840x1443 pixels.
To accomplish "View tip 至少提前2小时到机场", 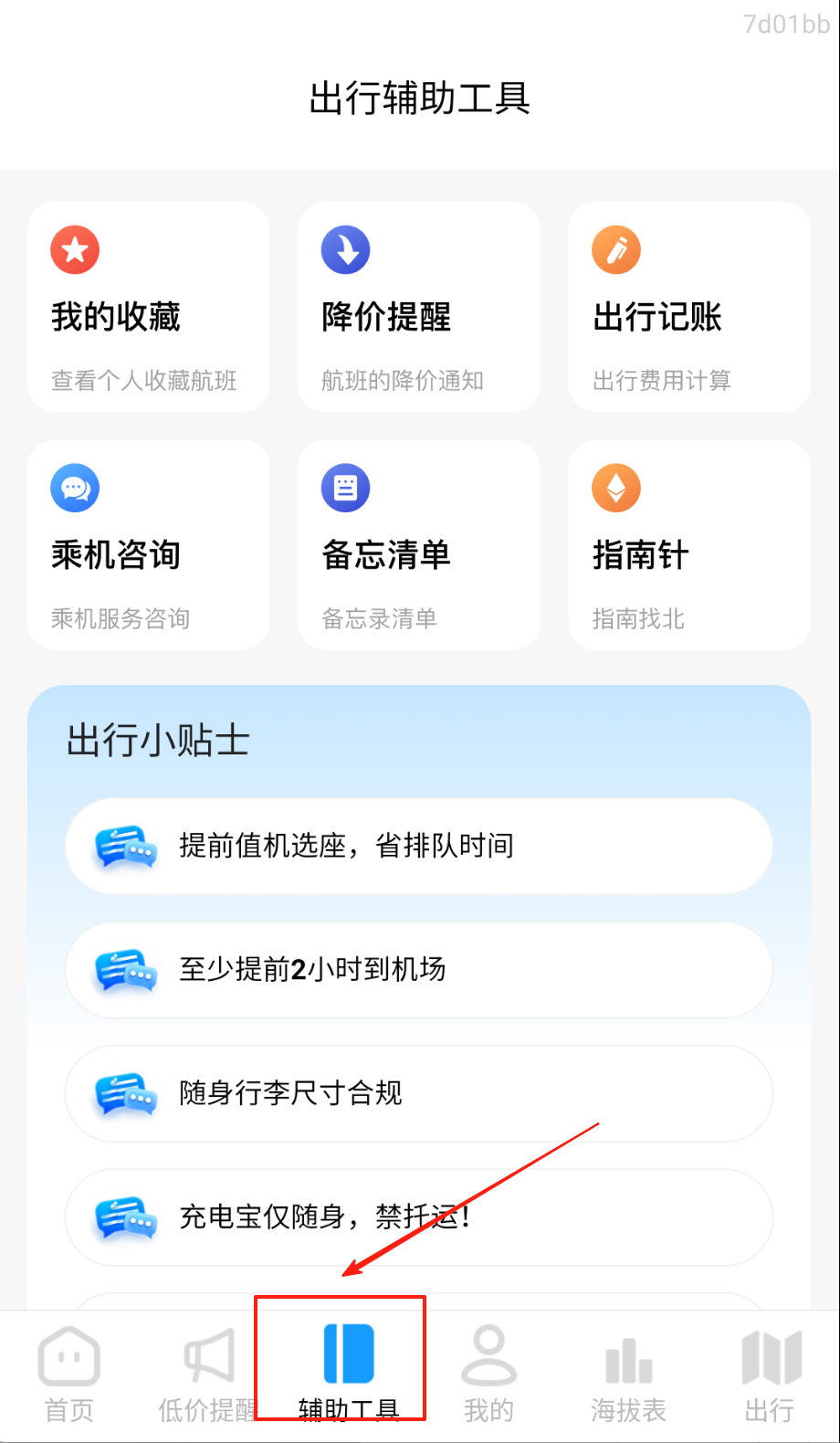I will coord(419,970).
